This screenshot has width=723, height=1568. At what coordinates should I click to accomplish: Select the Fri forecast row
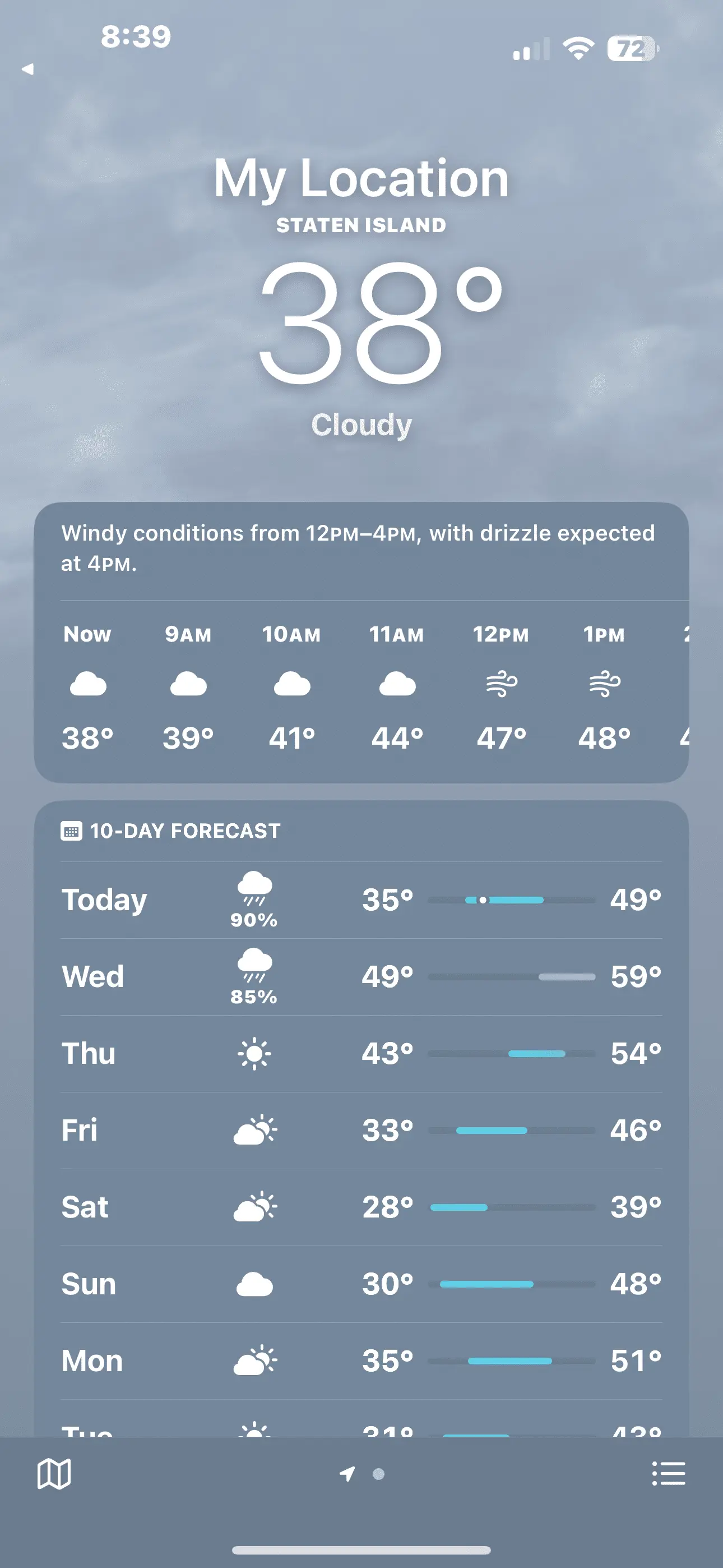tap(361, 1131)
